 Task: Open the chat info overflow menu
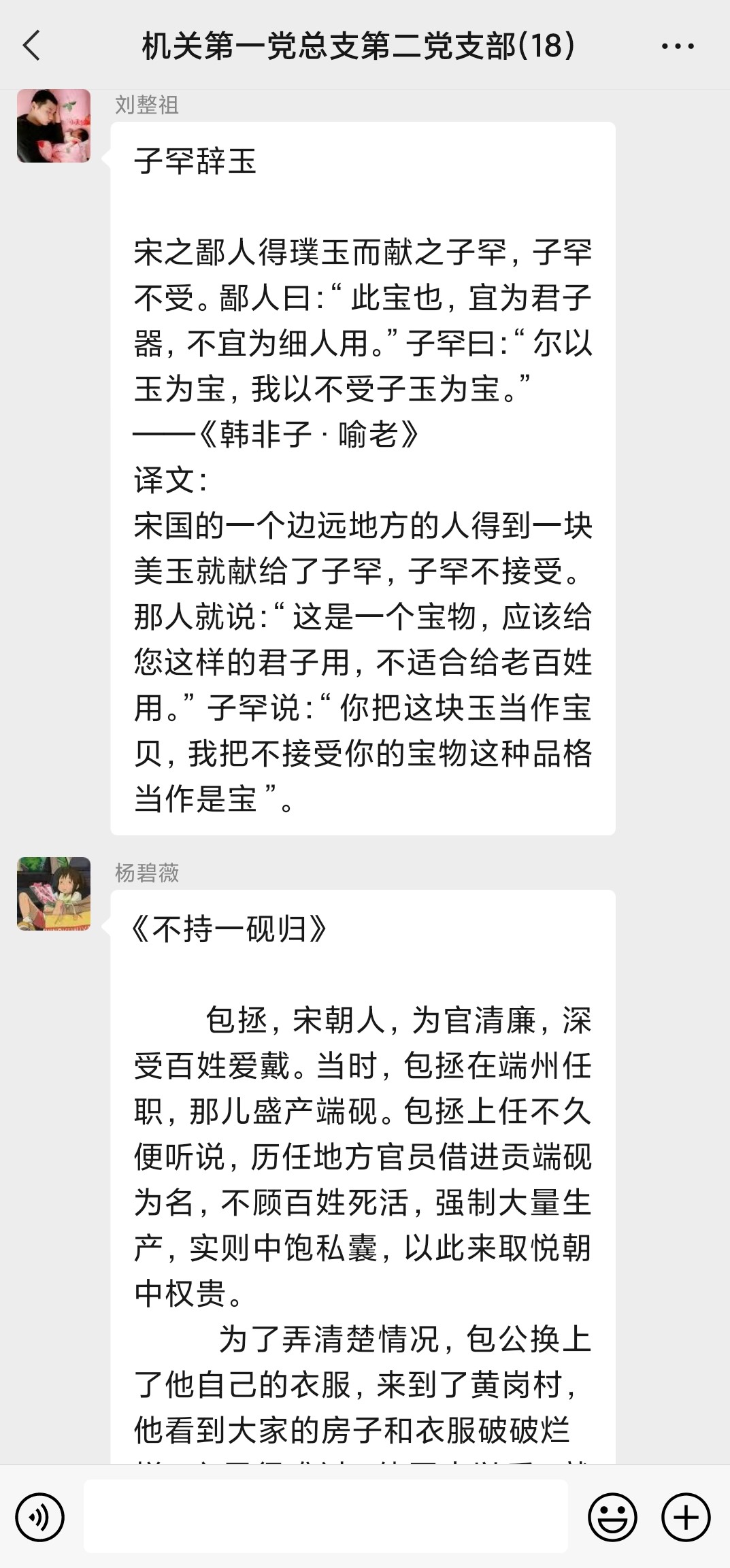click(678, 46)
